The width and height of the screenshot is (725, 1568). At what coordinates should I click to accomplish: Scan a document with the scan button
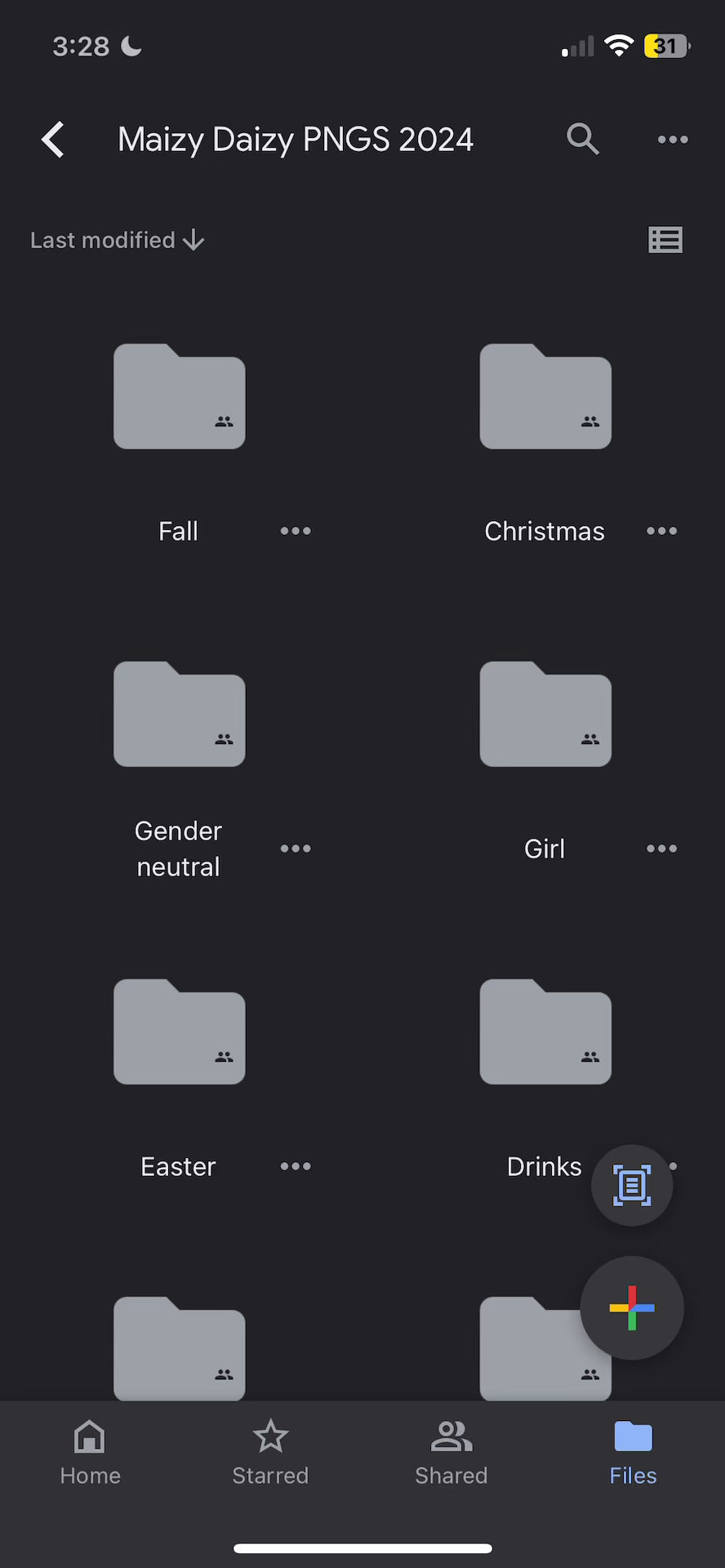click(x=632, y=1185)
